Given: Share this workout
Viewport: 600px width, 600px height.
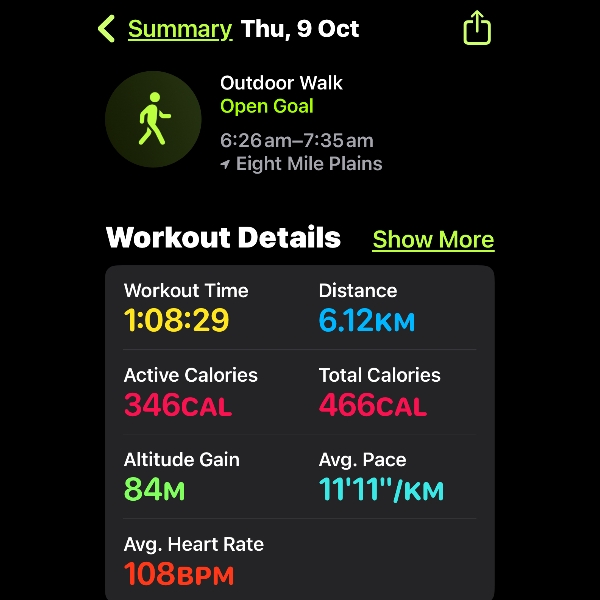Looking at the screenshot, I should (x=477, y=28).
